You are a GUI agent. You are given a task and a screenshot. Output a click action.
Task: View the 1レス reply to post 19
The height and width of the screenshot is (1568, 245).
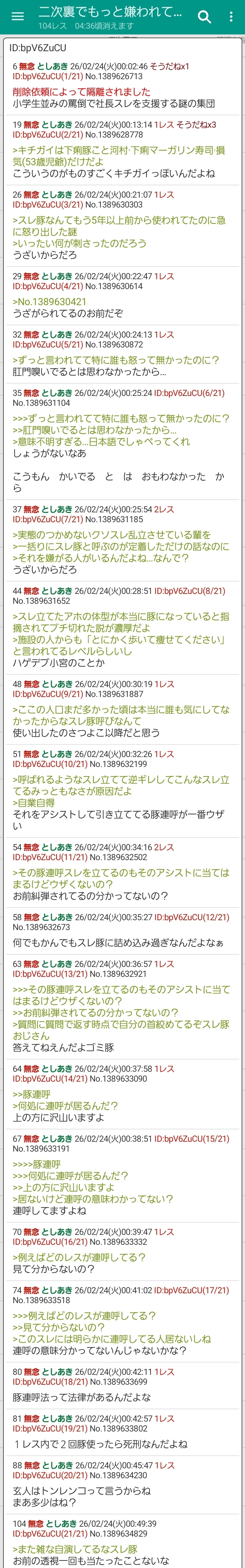click(164, 125)
